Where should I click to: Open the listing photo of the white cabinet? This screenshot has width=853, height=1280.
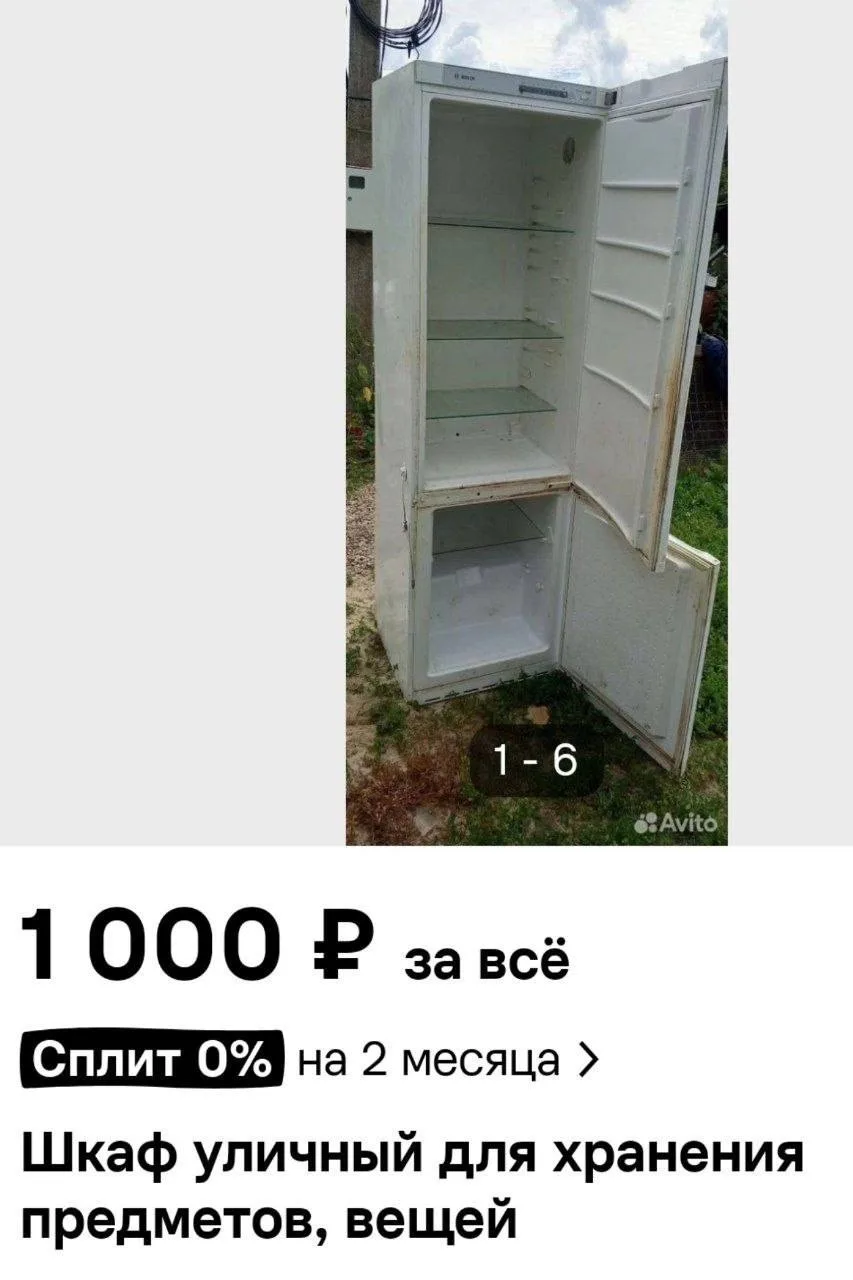point(537,422)
